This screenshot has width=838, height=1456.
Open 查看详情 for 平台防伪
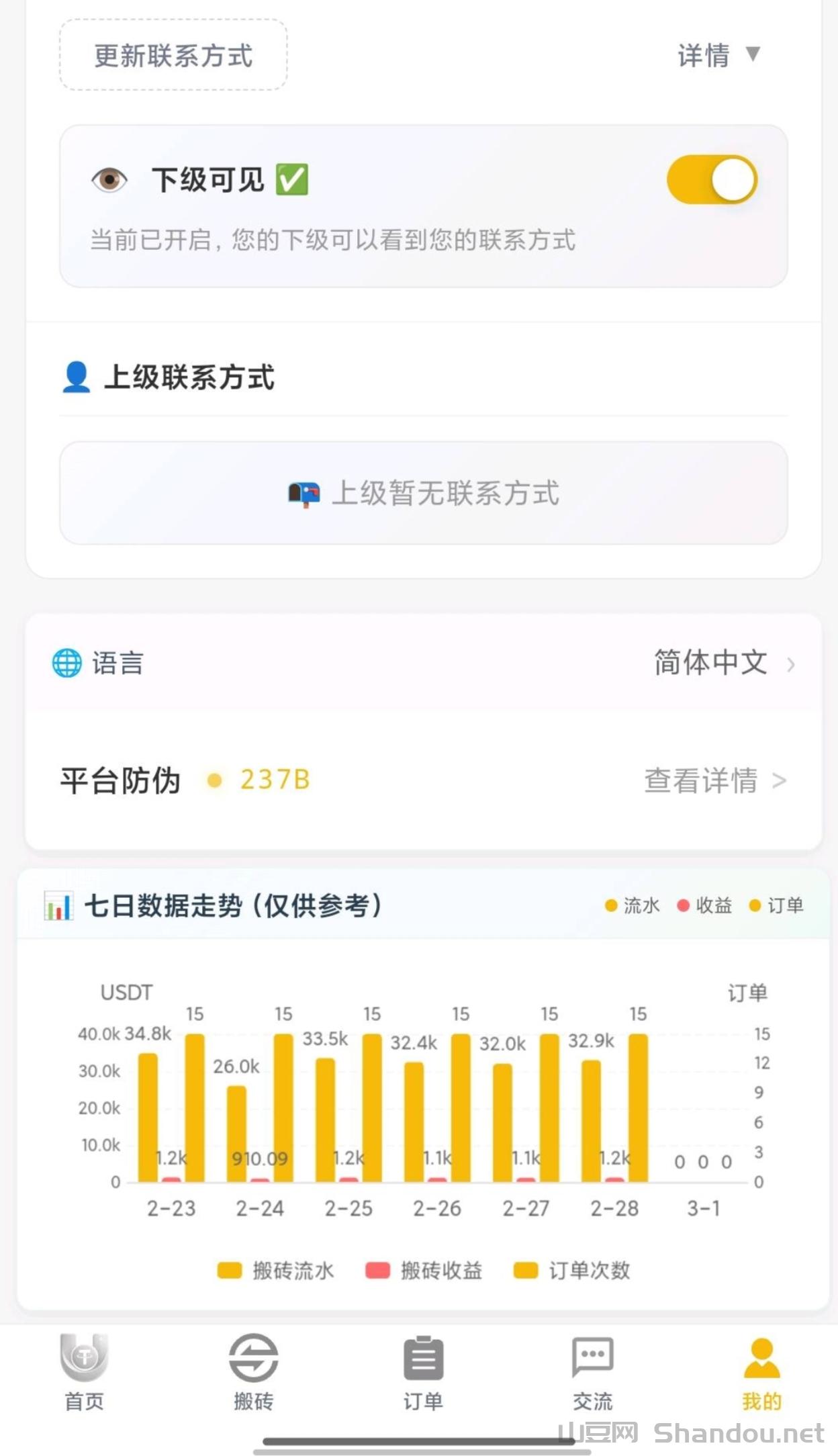click(x=714, y=780)
